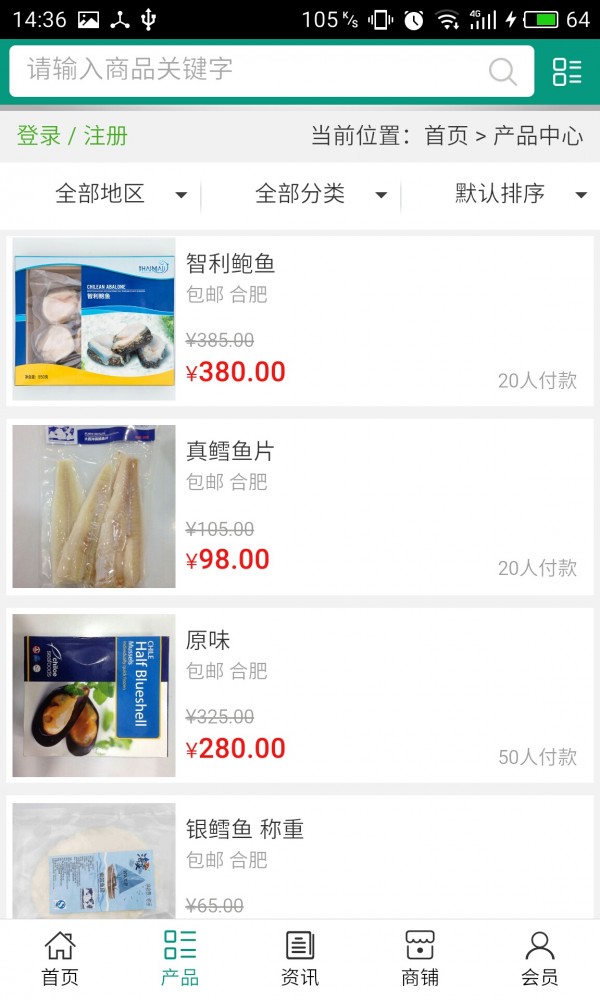Image resolution: width=600 pixels, height=1000 pixels.
Task: Tap the magnifier search icon
Action: [503, 71]
